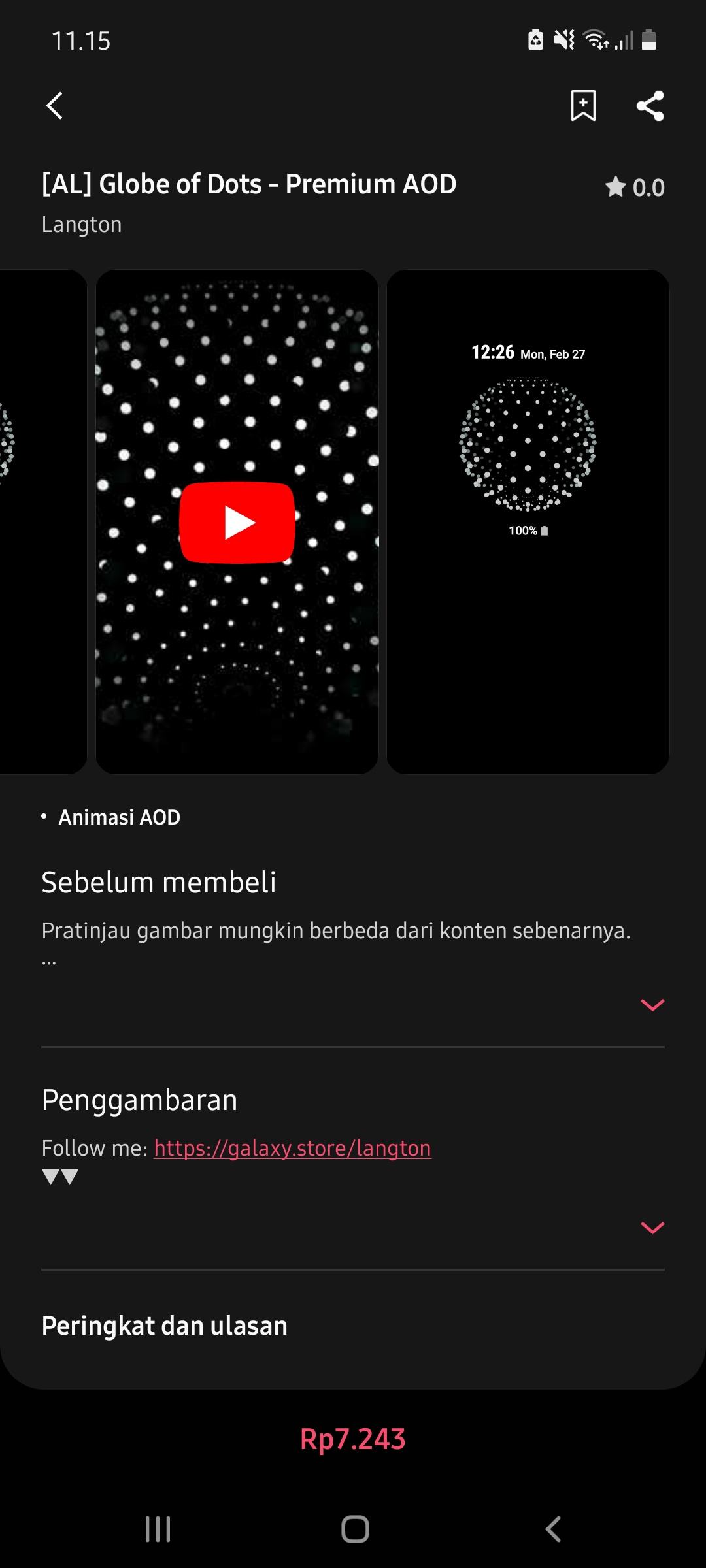Expand the Penggambaran description

[652, 1228]
